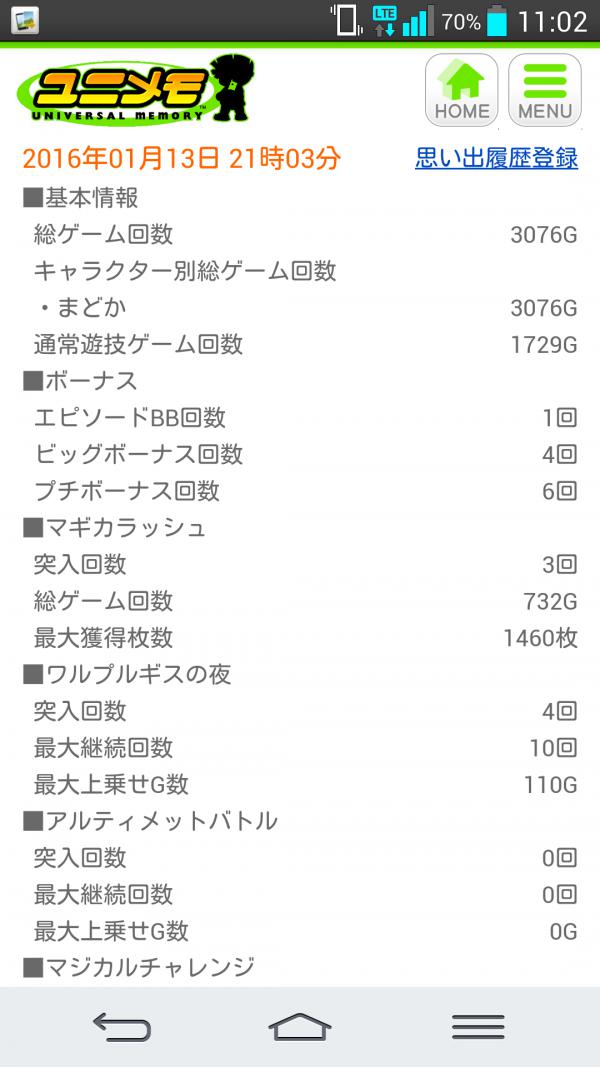Image resolution: width=600 pixels, height=1067 pixels.
Task: Open the 思い出履歴登録 link
Action: pyautogui.click(x=496, y=158)
